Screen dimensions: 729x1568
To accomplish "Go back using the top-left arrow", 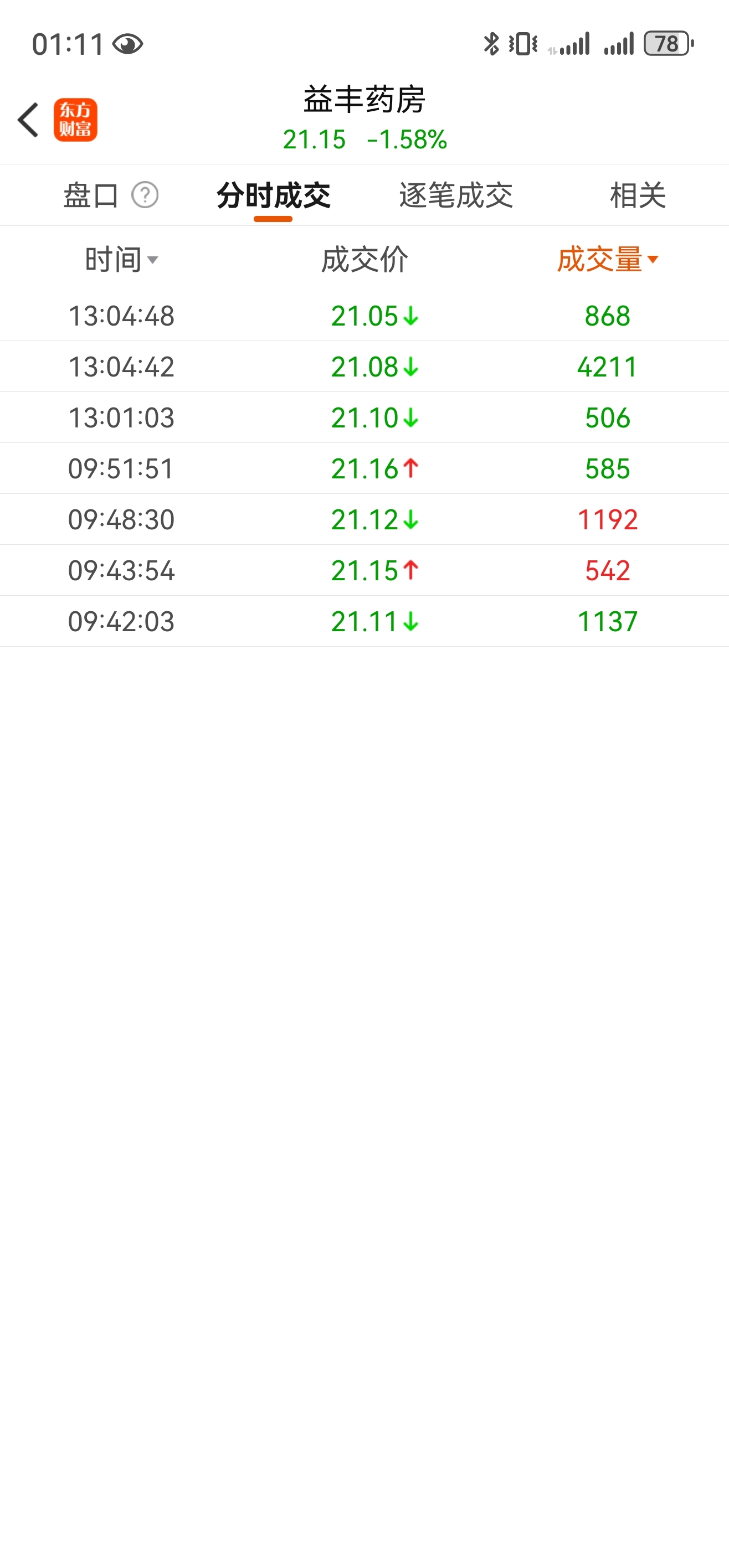I will tap(28, 120).
